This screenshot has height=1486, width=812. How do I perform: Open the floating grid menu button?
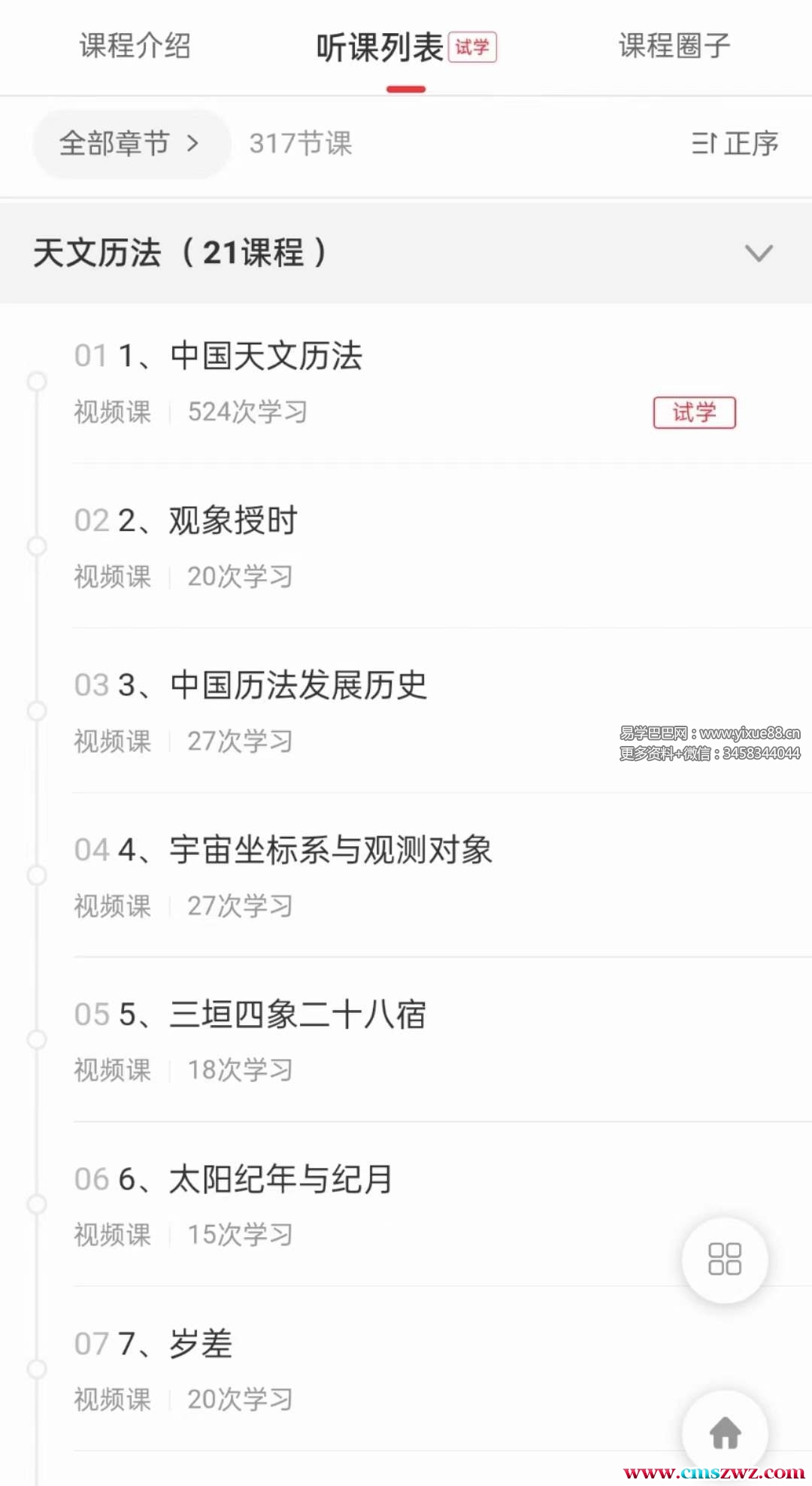click(725, 1259)
